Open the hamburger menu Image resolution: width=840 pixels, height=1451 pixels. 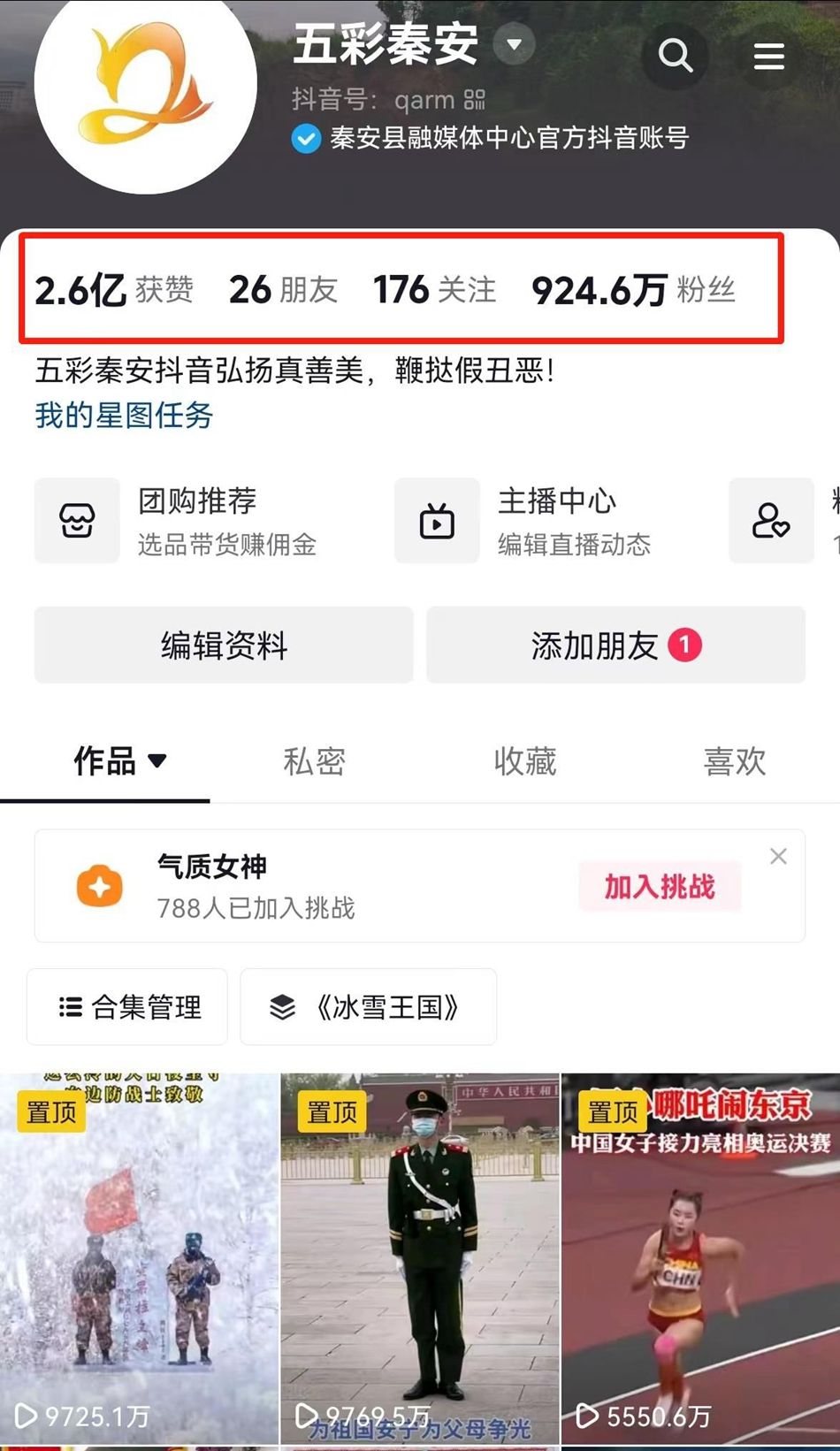click(x=768, y=57)
